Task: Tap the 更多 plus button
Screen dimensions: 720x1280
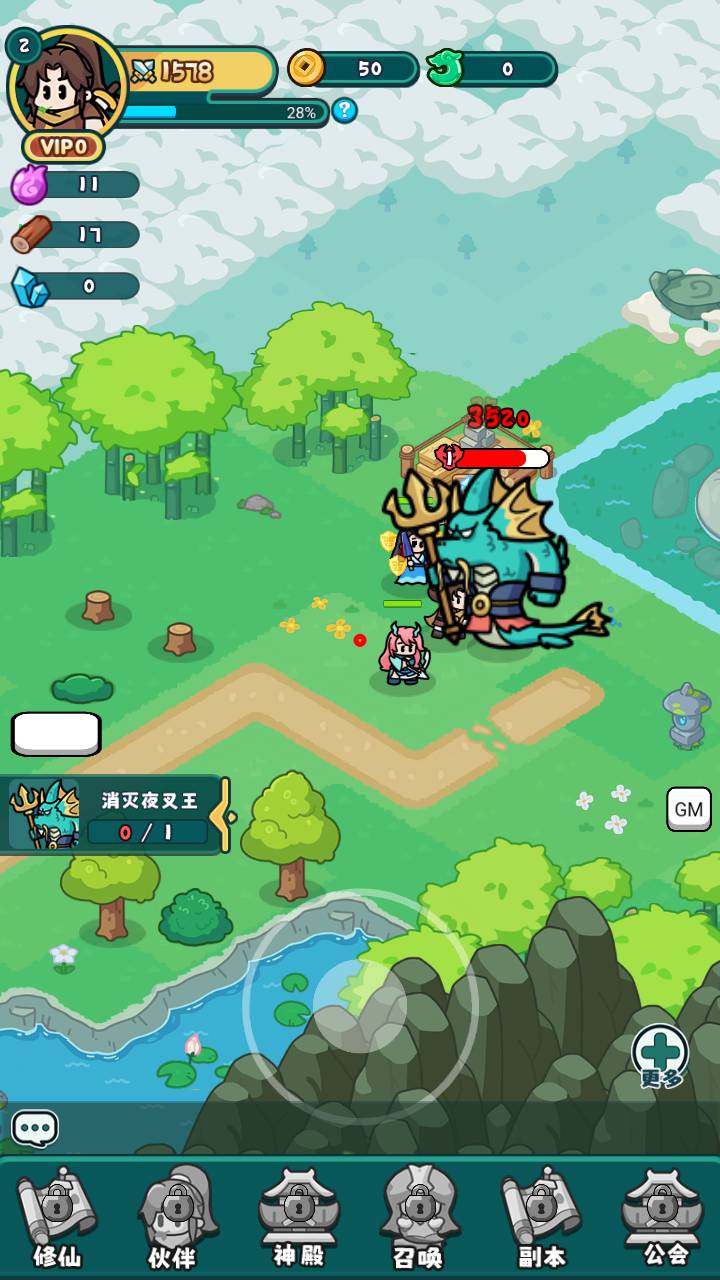Action: pyautogui.click(x=661, y=1052)
